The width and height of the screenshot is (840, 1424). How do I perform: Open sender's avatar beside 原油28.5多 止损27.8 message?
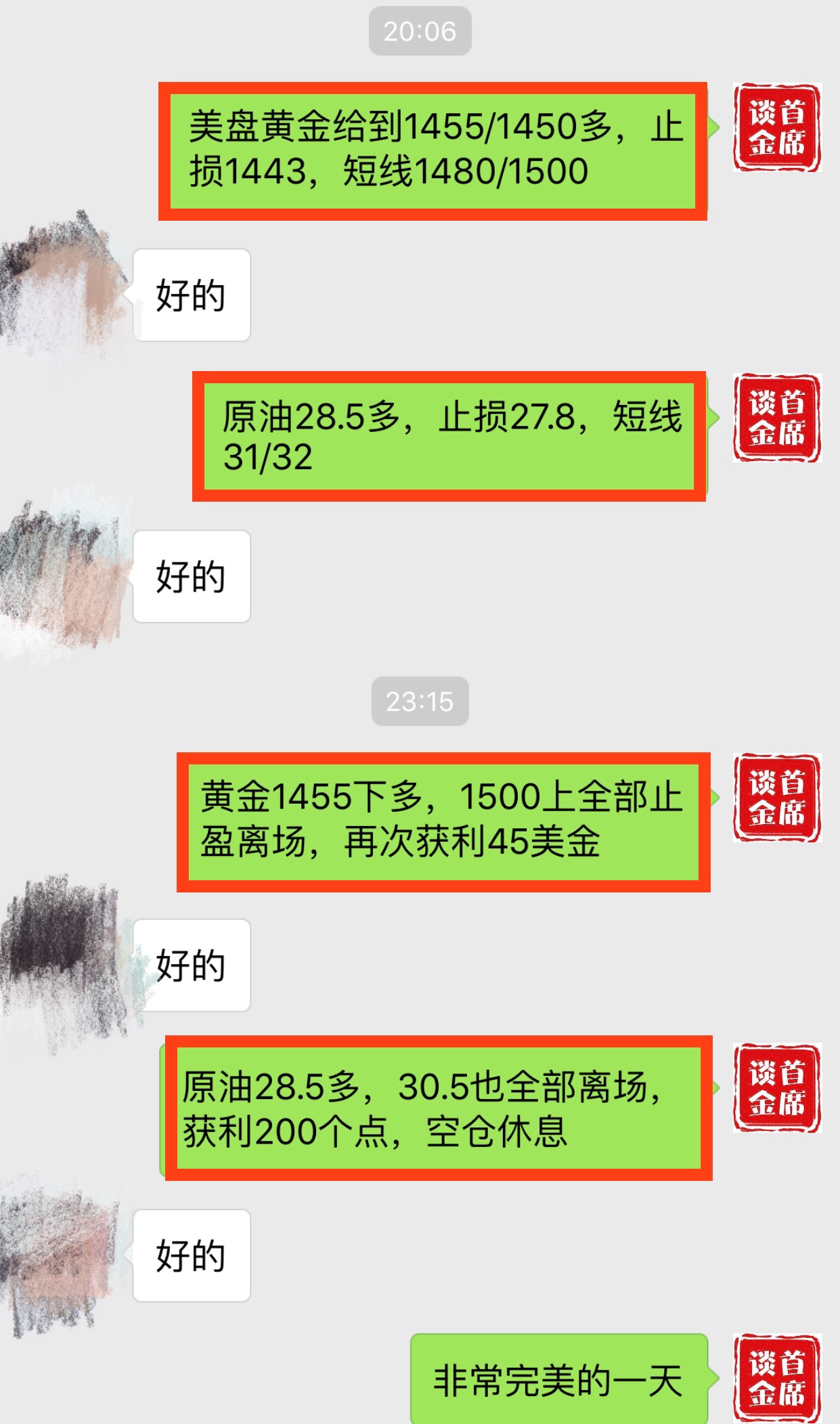pyautogui.click(x=776, y=418)
